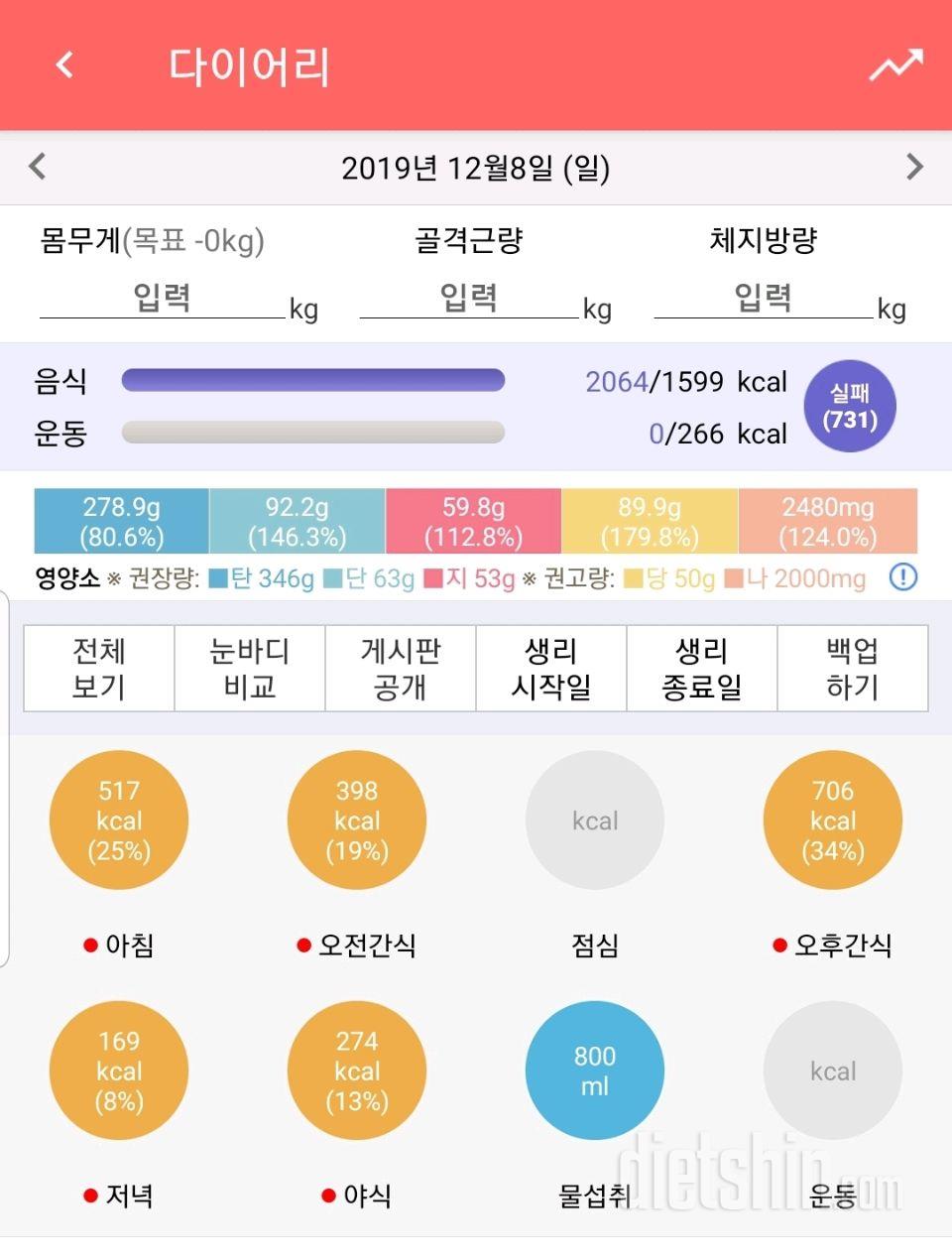Viewport: 952px width, 1260px height.
Task: Enter 체지방량 value
Action: pos(763,298)
